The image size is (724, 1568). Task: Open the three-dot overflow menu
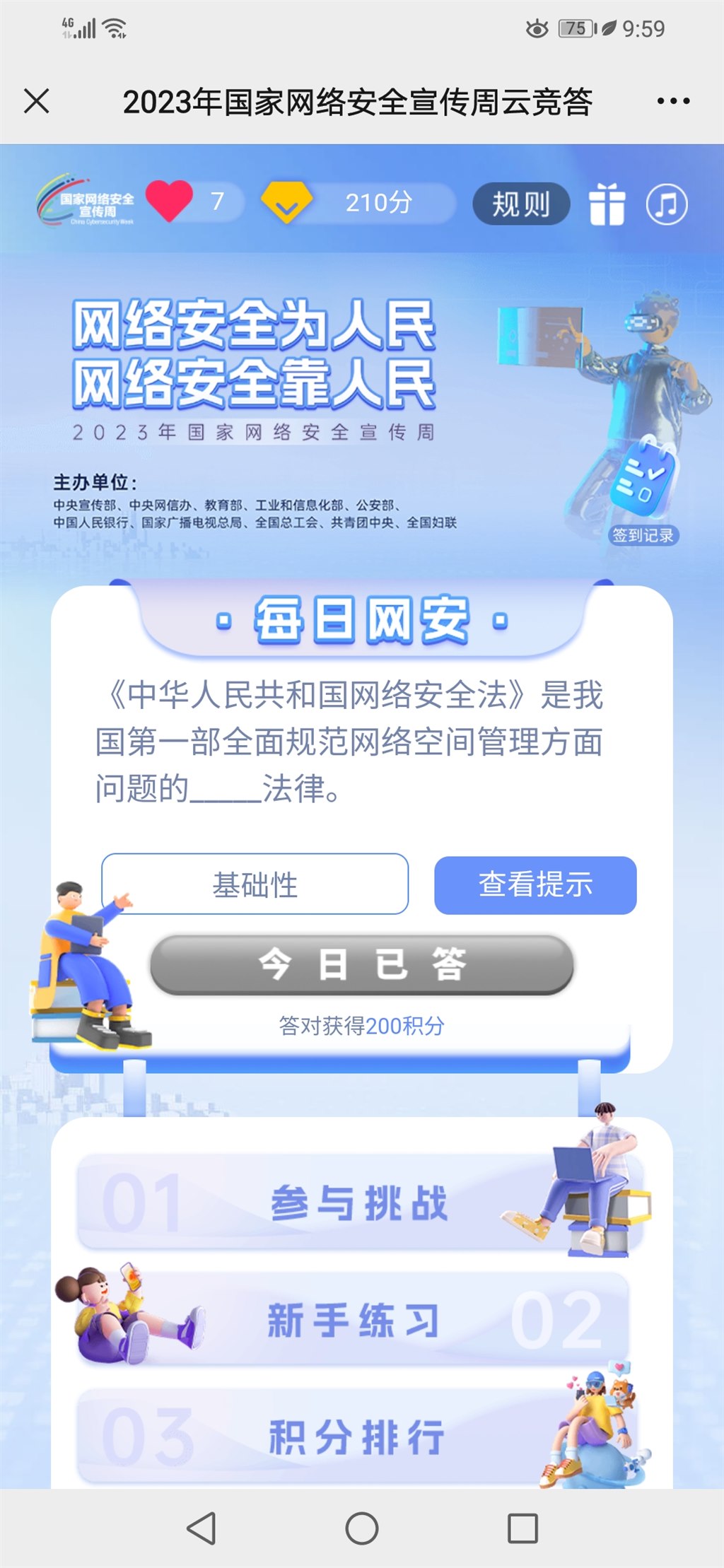(x=673, y=101)
